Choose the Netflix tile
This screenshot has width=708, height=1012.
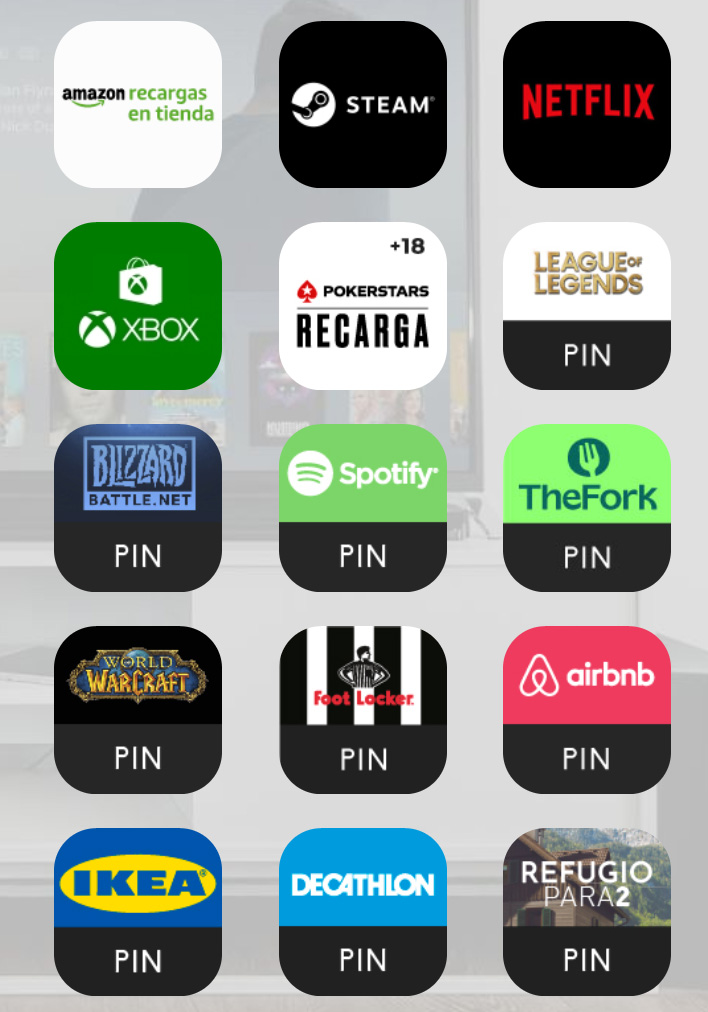(x=587, y=104)
